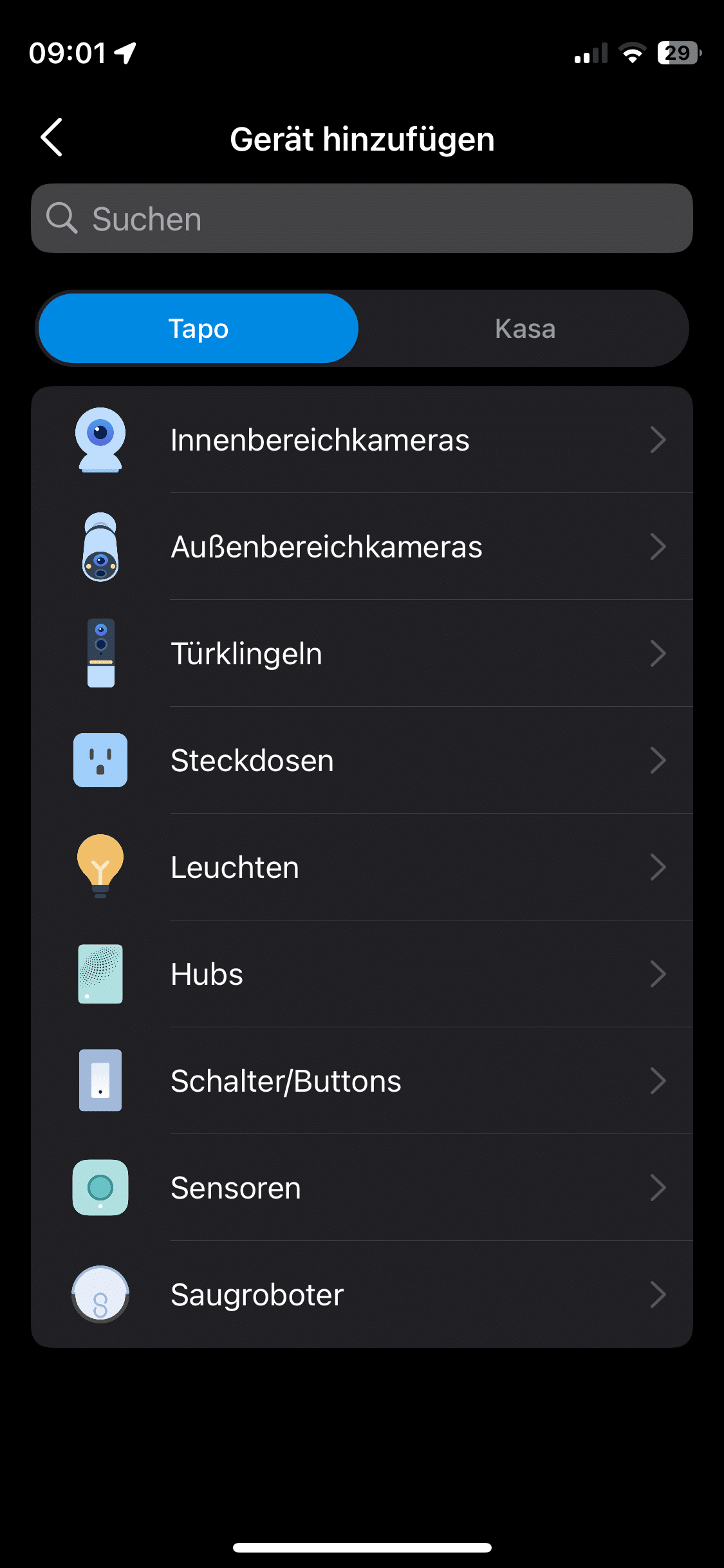724x1568 pixels.
Task: Select the Tapo tab
Action: 198,329
